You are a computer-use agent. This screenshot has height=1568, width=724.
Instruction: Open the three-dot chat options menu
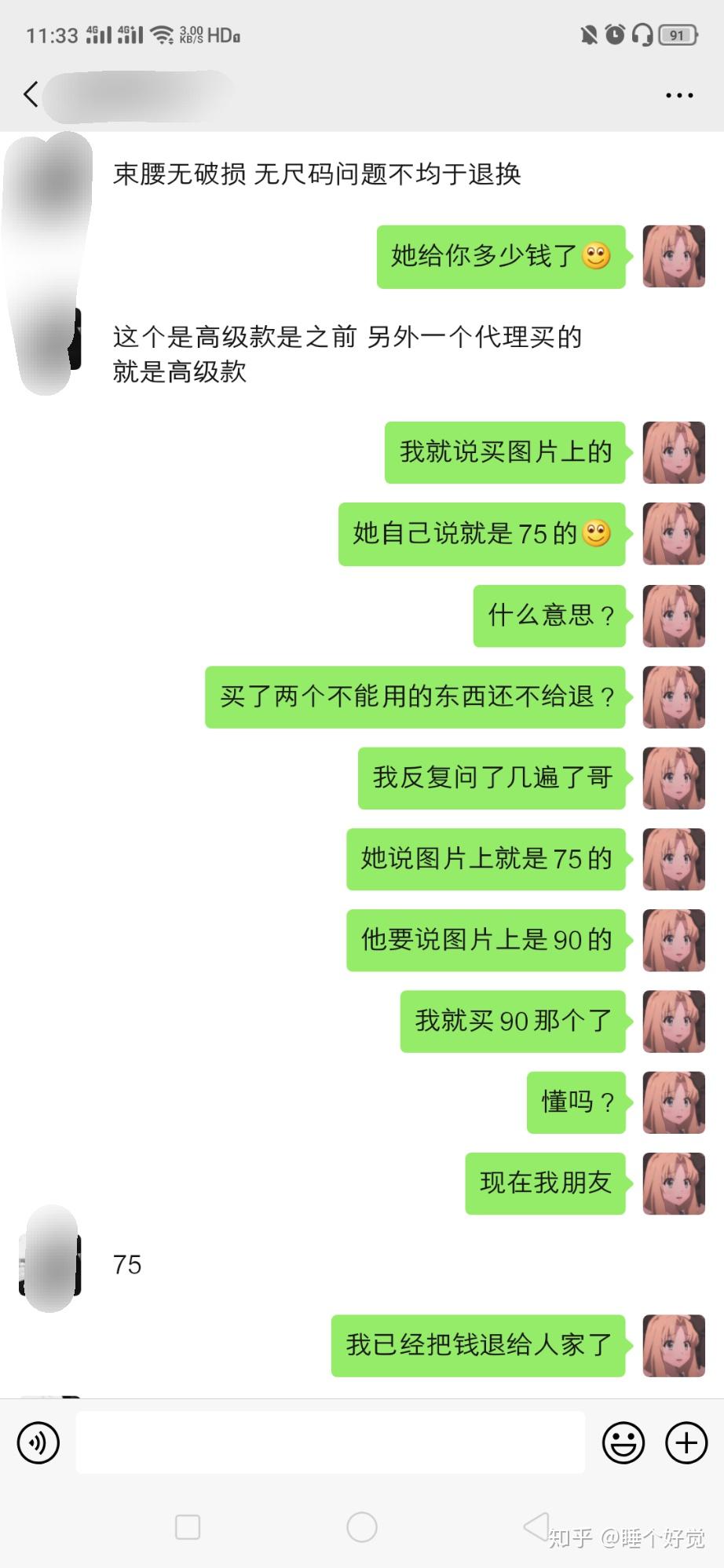tap(678, 95)
